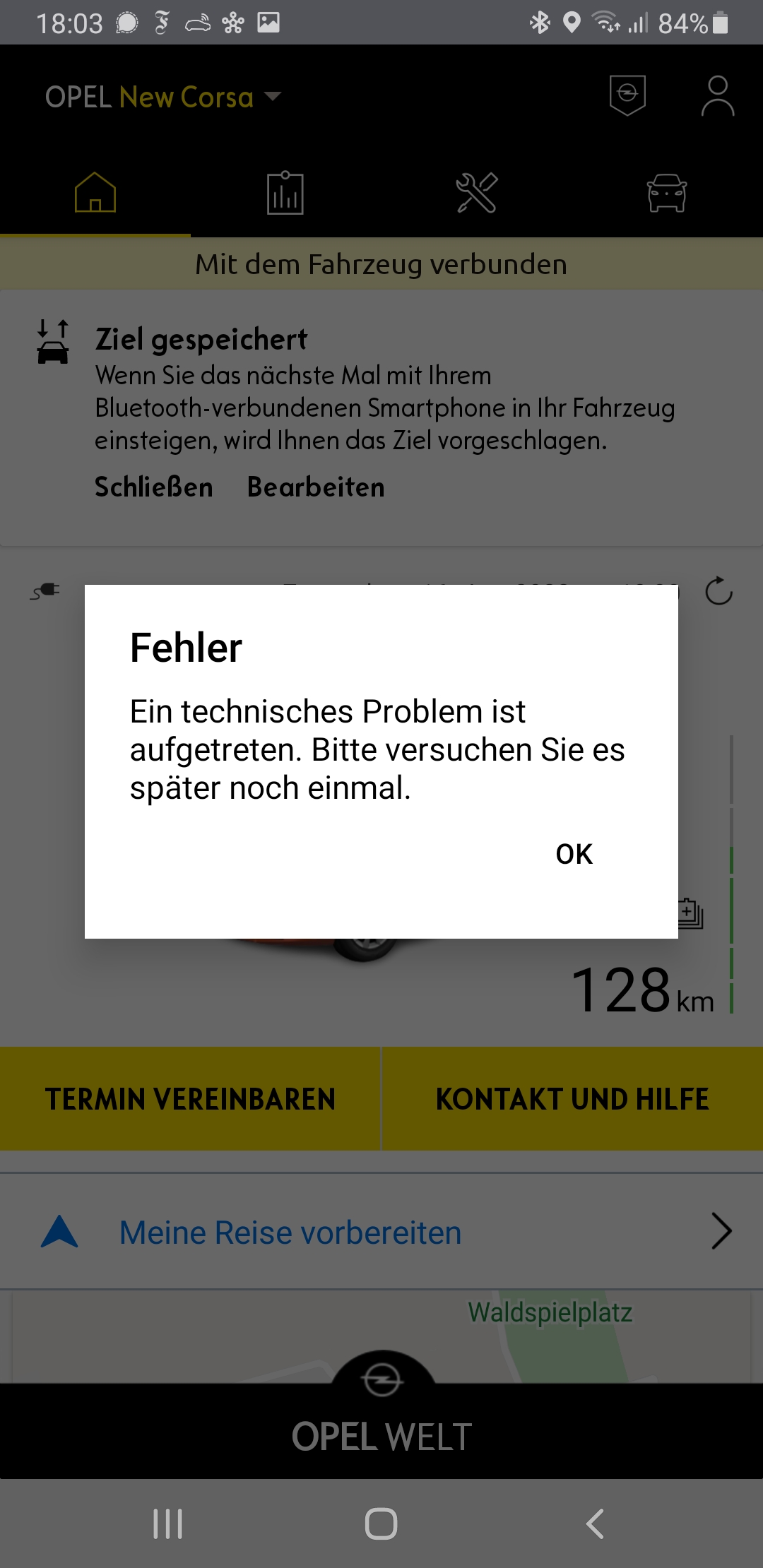Refresh the vehicle status data
This screenshot has height=1568, width=763.
(x=718, y=591)
